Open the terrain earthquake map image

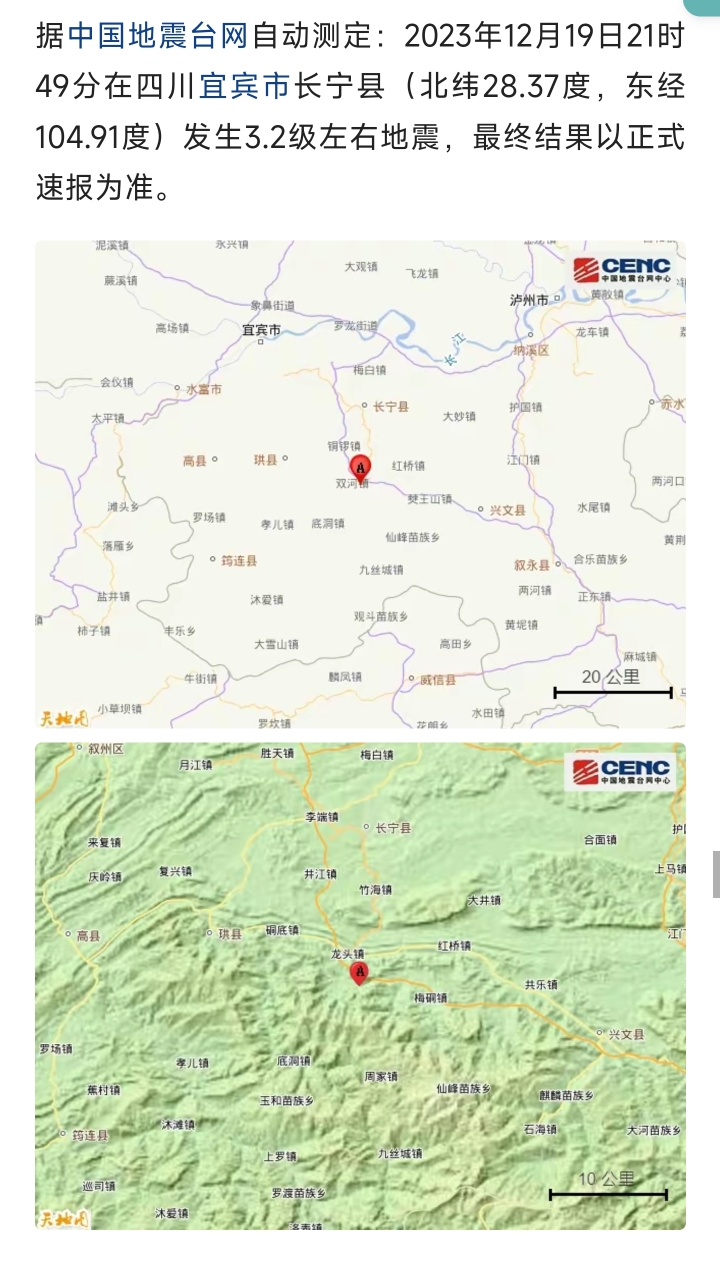360,985
